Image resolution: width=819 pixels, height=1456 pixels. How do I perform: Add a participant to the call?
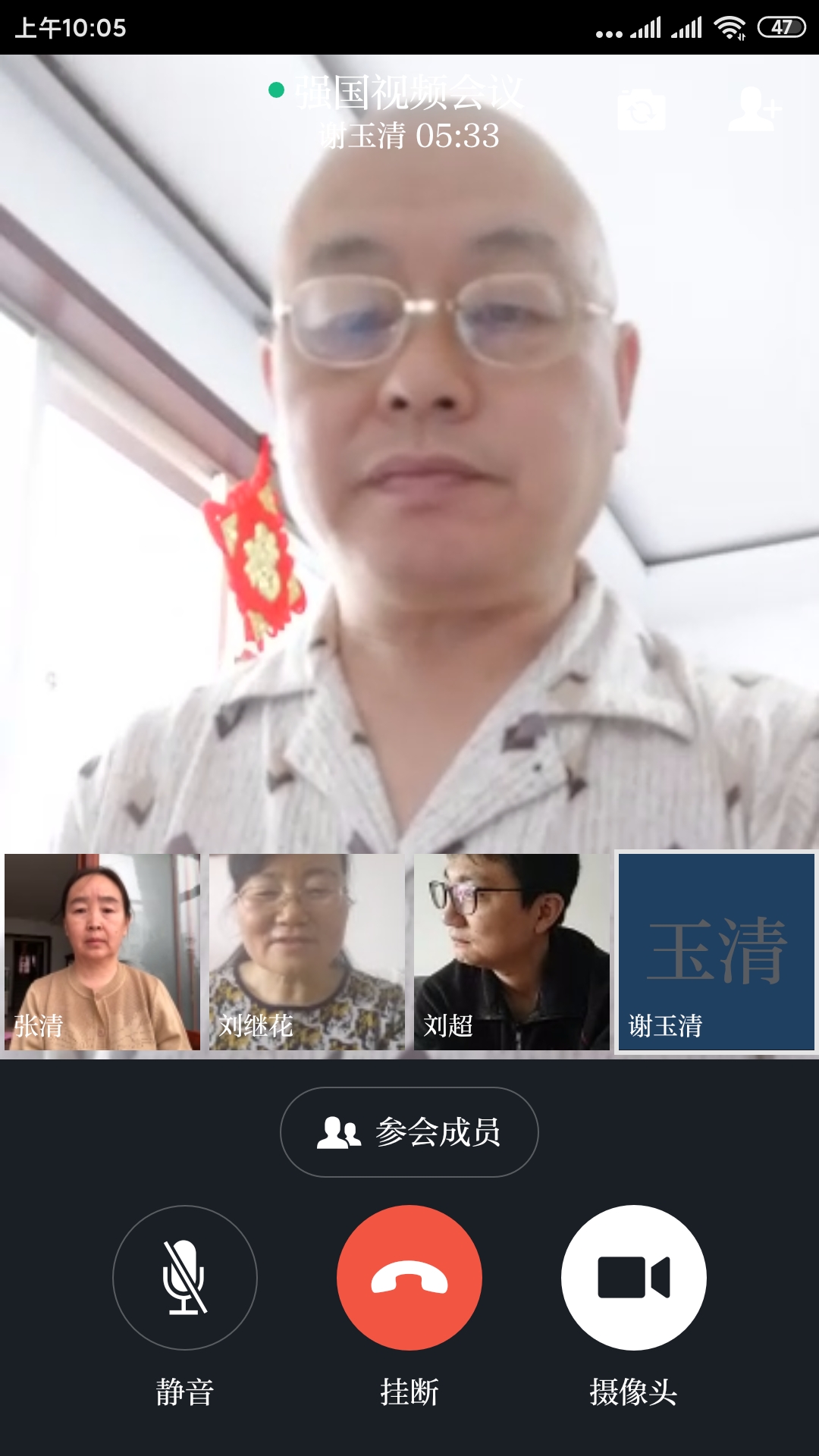click(x=754, y=109)
